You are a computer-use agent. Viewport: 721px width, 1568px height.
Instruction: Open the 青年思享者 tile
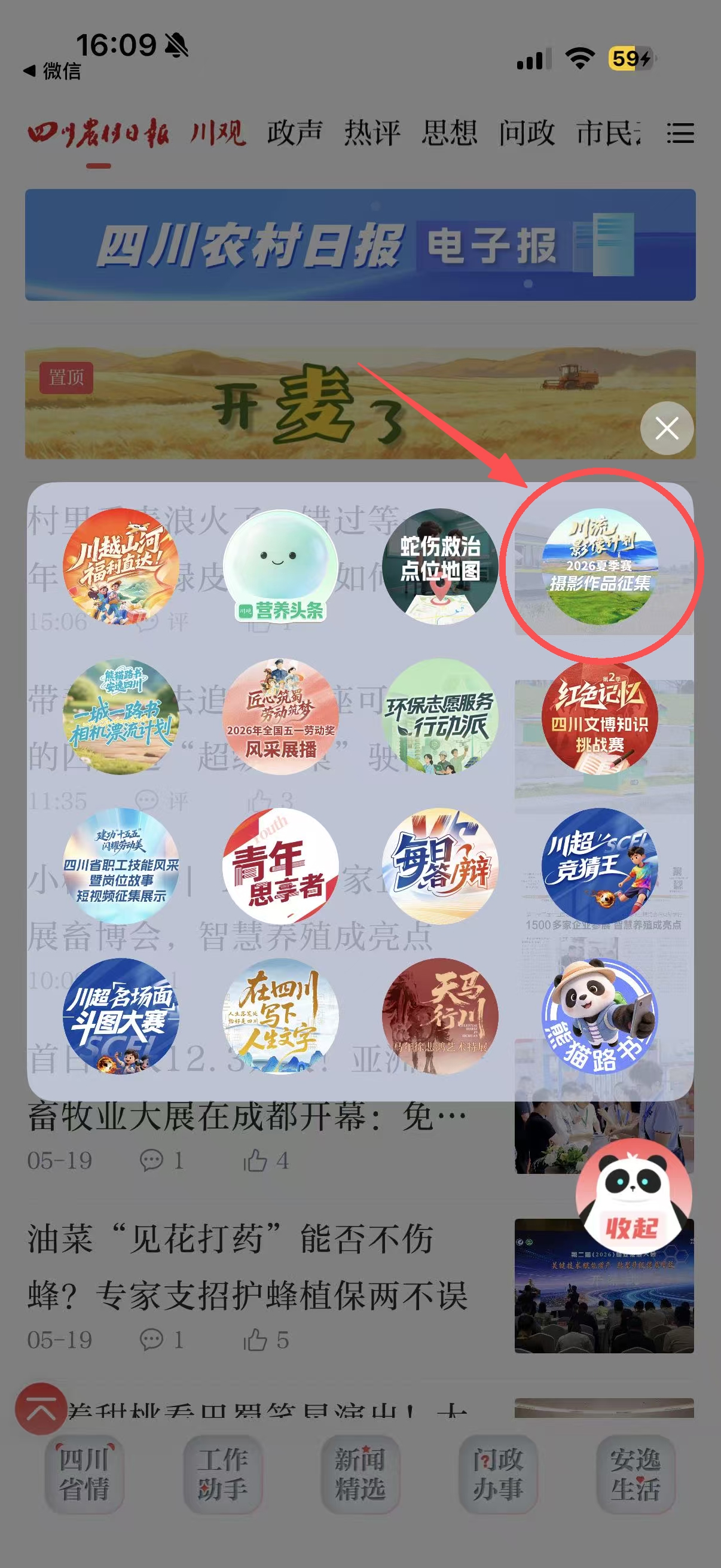pyautogui.click(x=280, y=866)
